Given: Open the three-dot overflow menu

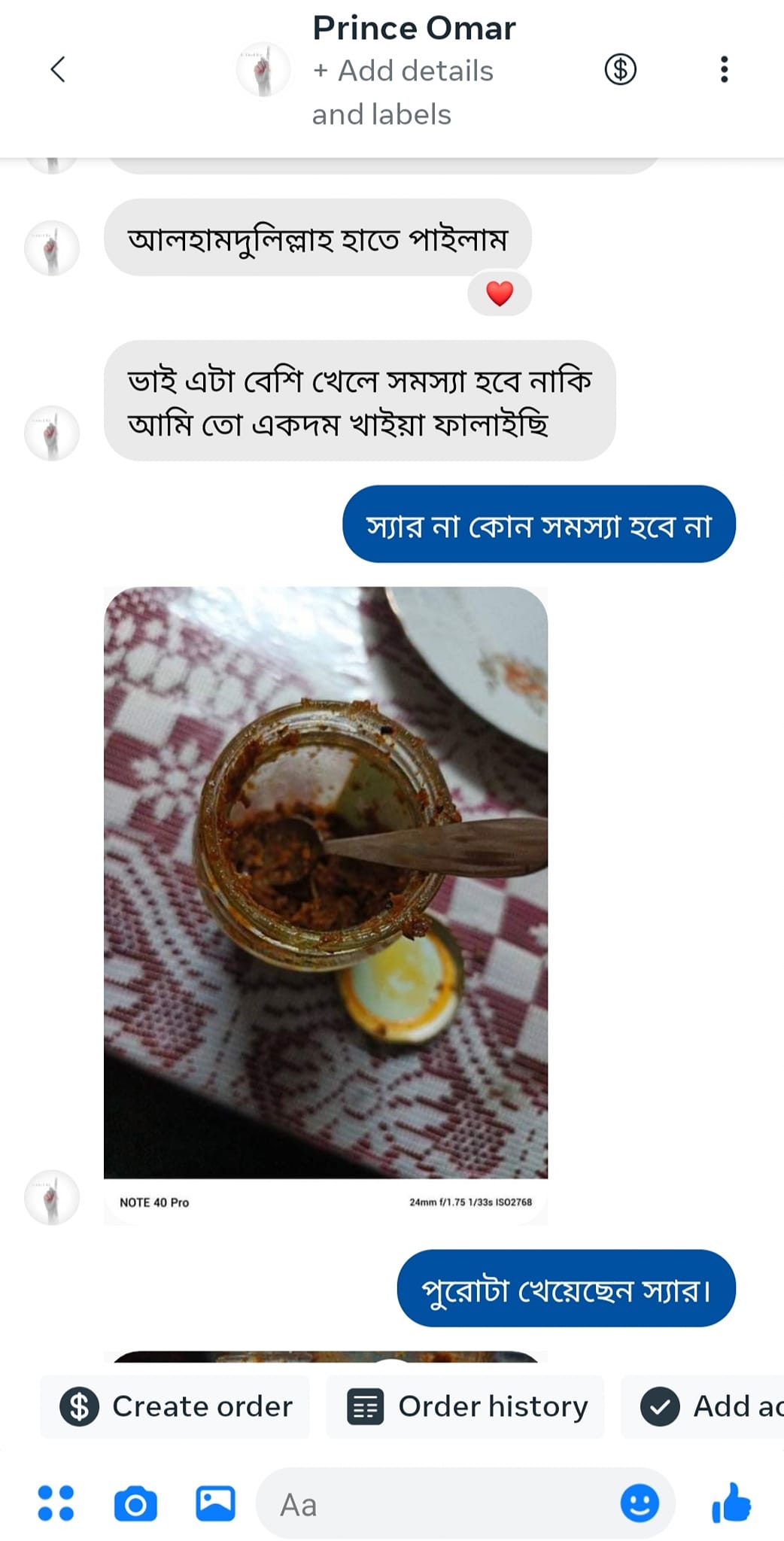Looking at the screenshot, I should point(724,70).
